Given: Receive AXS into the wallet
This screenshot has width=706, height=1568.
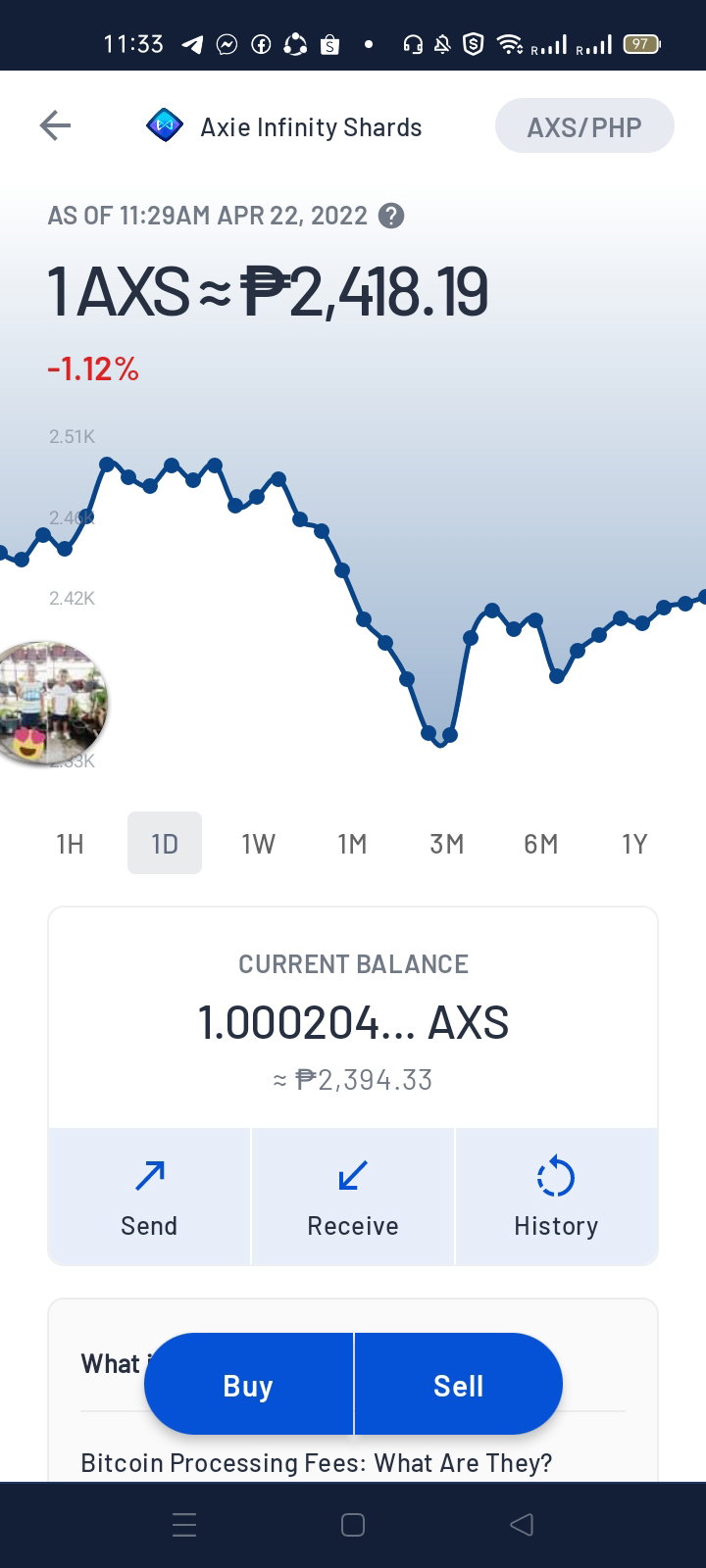Looking at the screenshot, I should pyautogui.click(x=353, y=1197).
